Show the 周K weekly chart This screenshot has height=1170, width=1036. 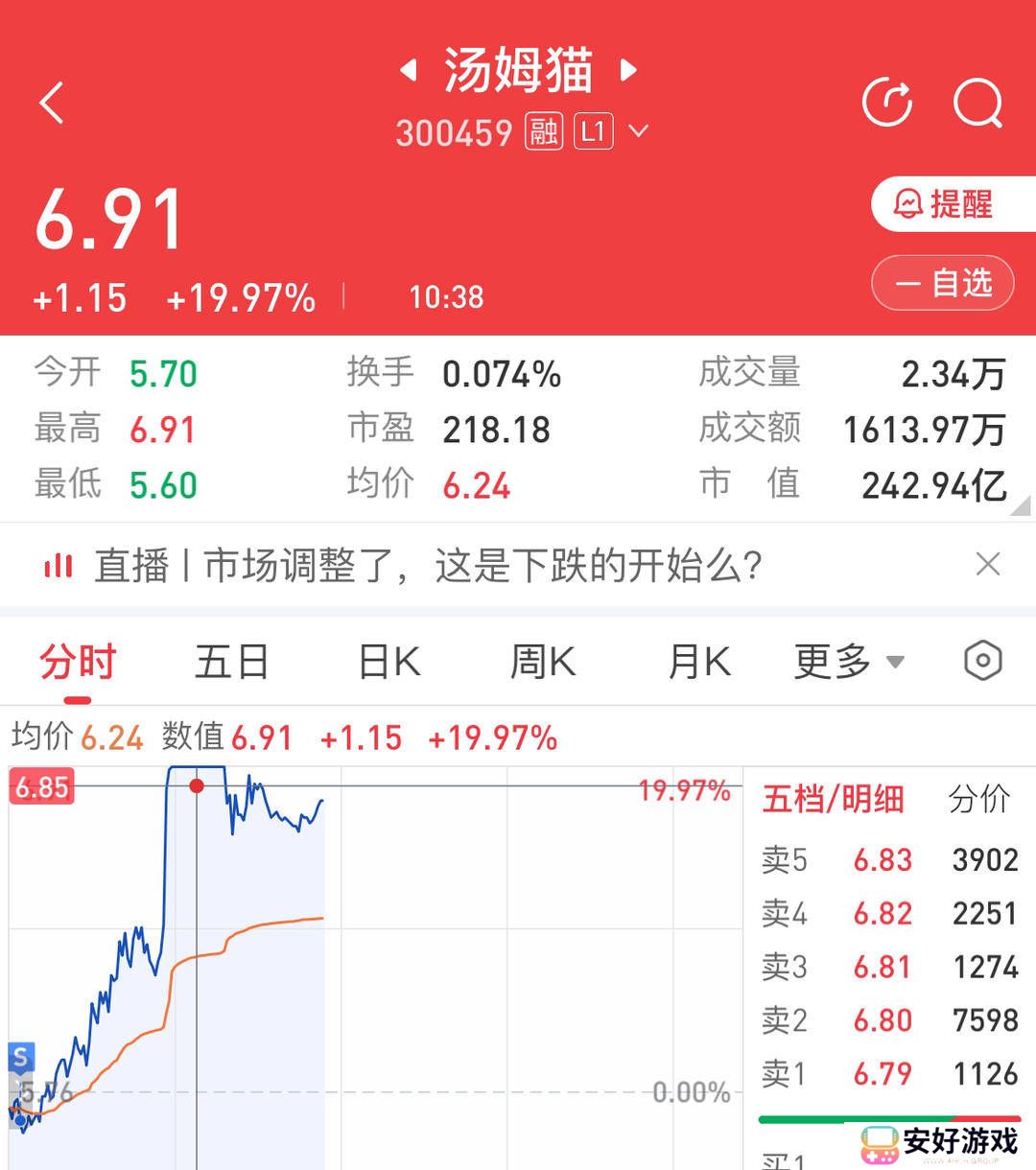(x=542, y=662)
